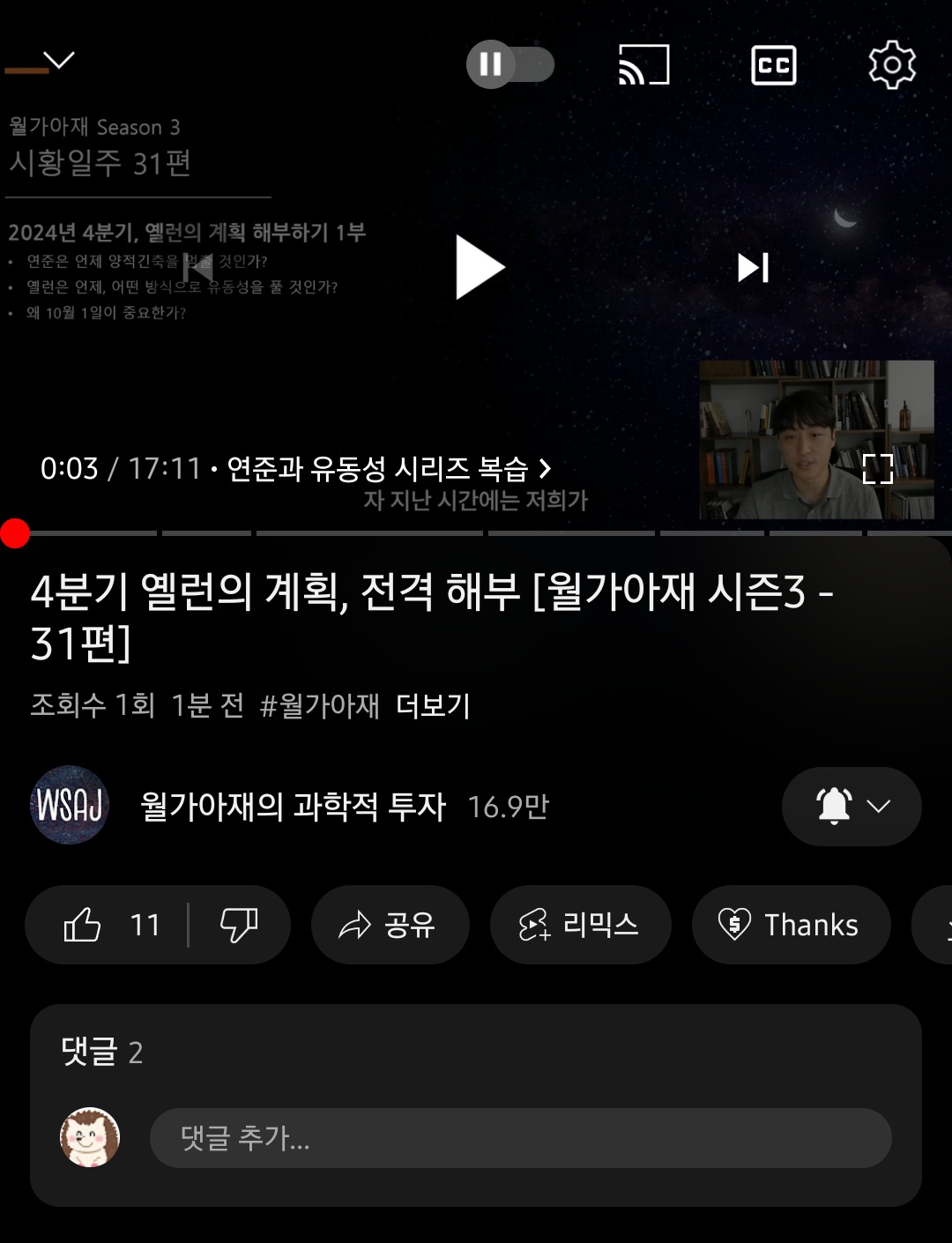Open the 월가아재의 과학적 투자 channel

click(x=293, y=806)
